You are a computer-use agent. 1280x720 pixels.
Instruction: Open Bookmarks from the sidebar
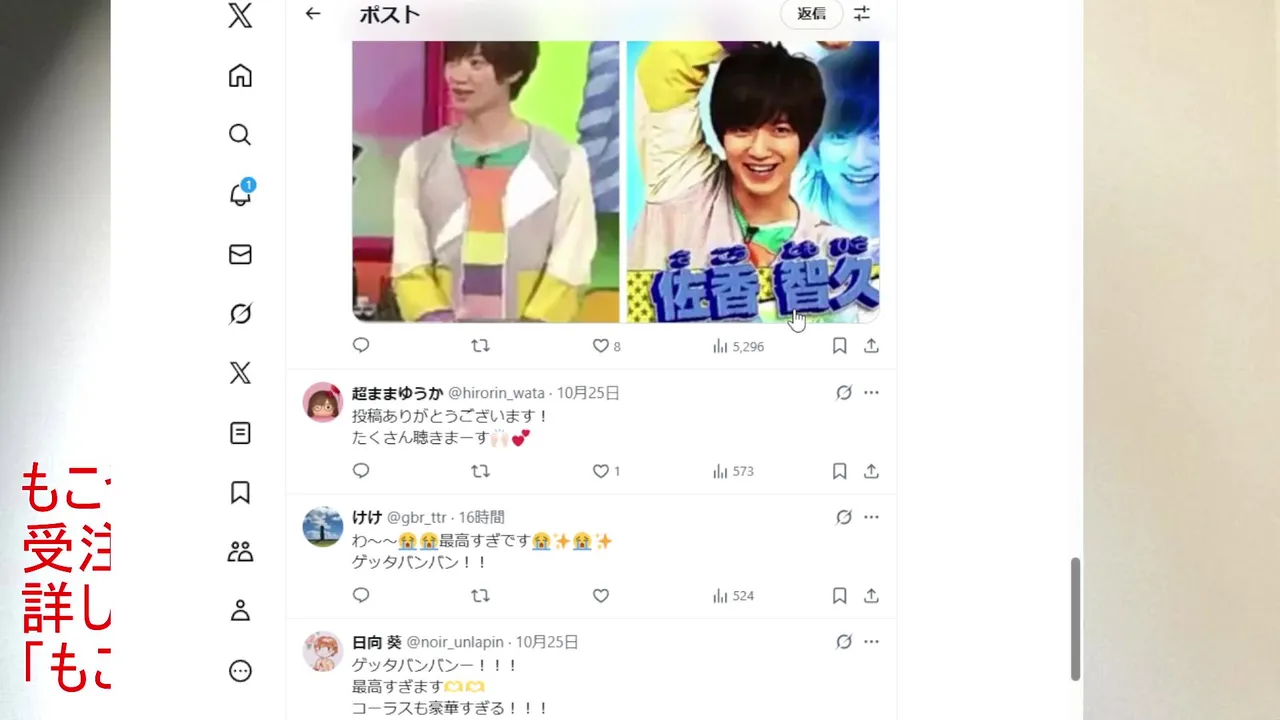click(240, 492)
